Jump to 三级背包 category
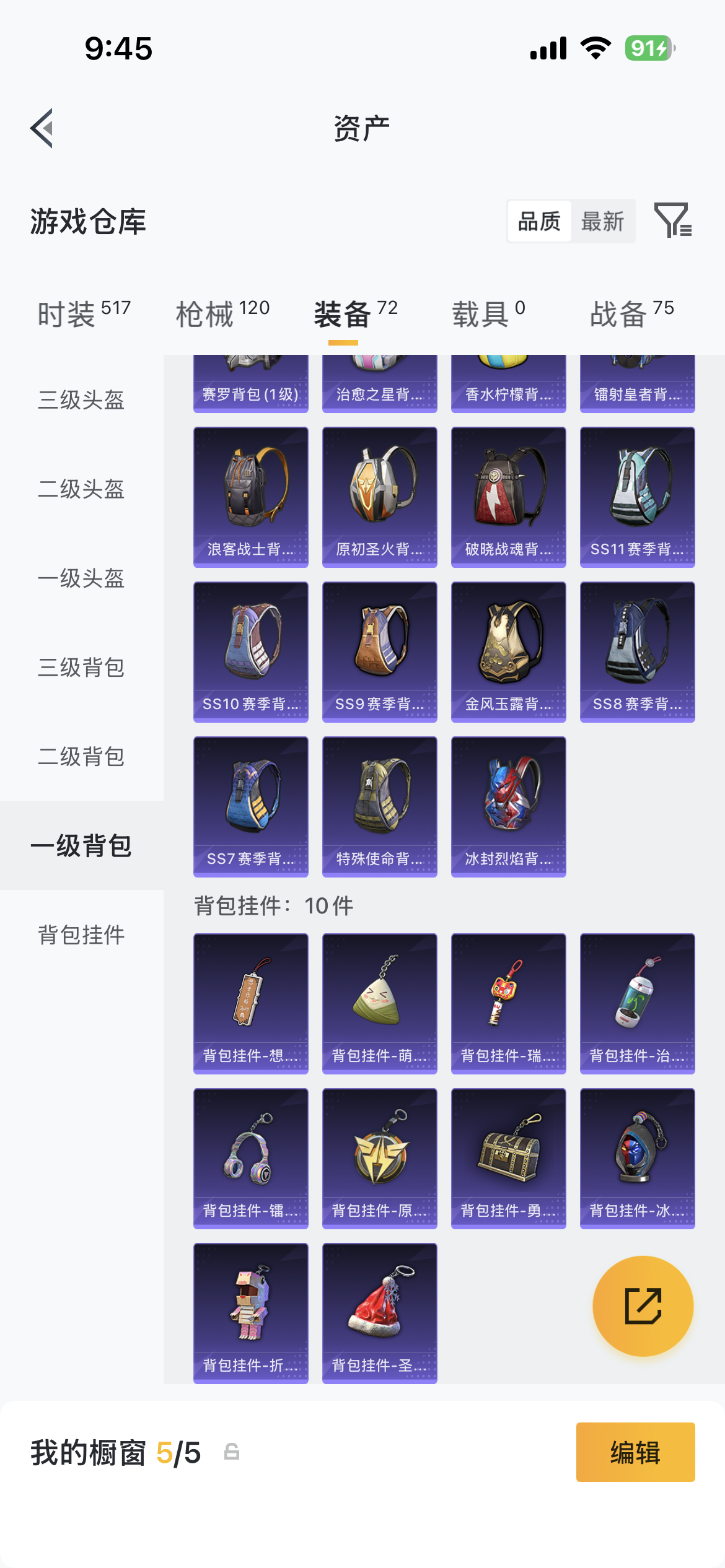Viewport: 725px width, 1568px height. pyautogui.click(x=81, y=668)
